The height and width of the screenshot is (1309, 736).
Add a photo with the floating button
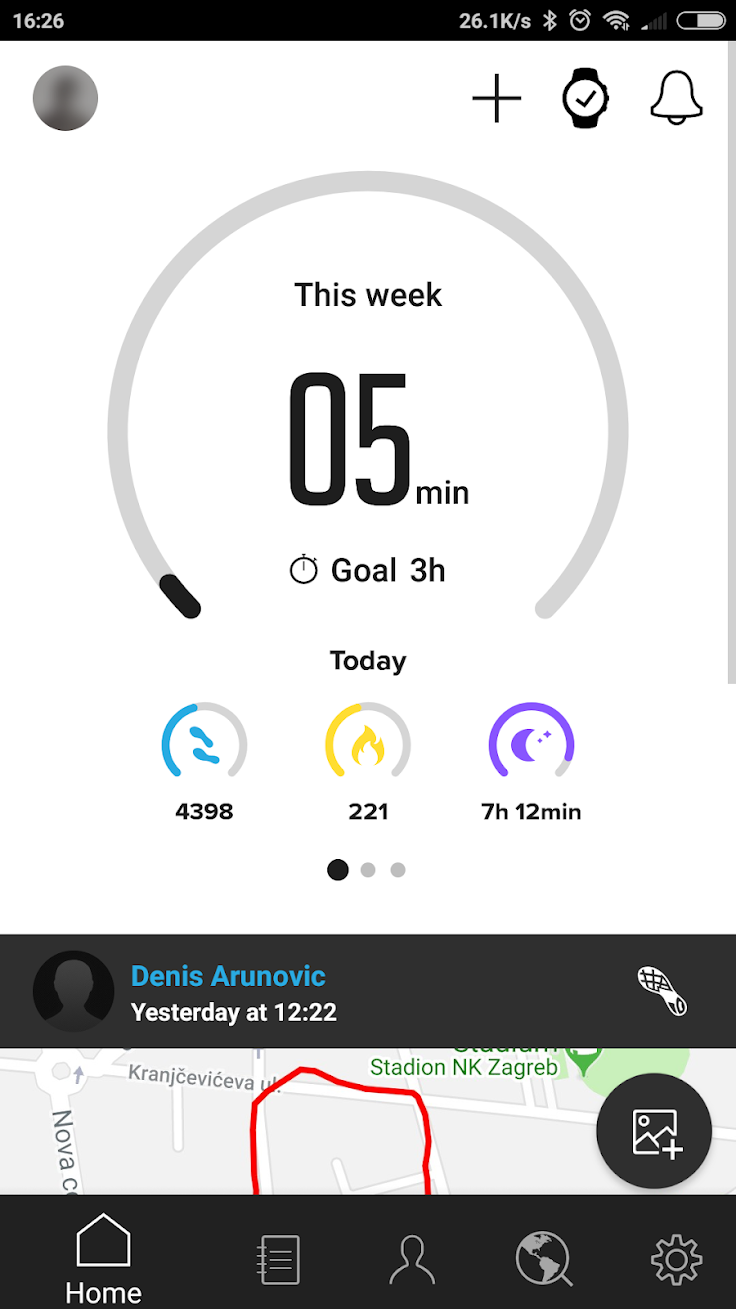(654, 1131)
